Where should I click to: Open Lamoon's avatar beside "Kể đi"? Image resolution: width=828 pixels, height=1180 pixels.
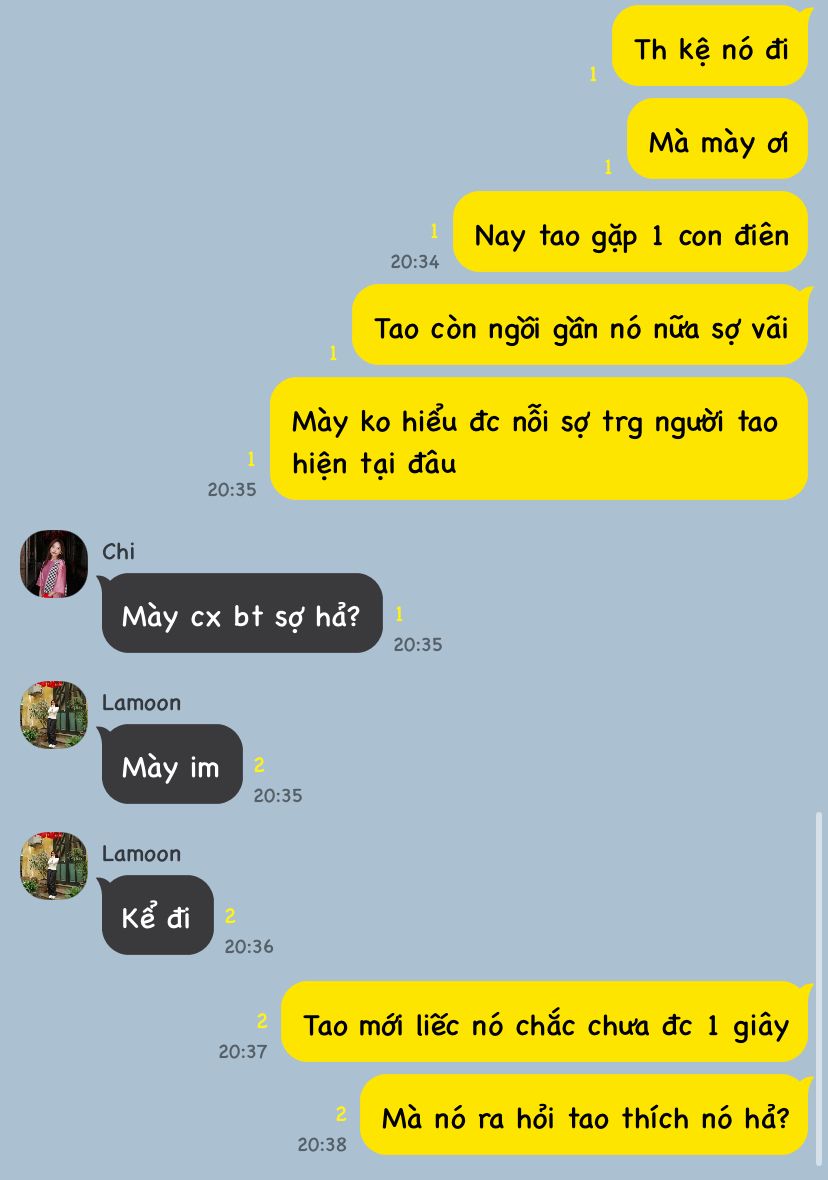54,866
